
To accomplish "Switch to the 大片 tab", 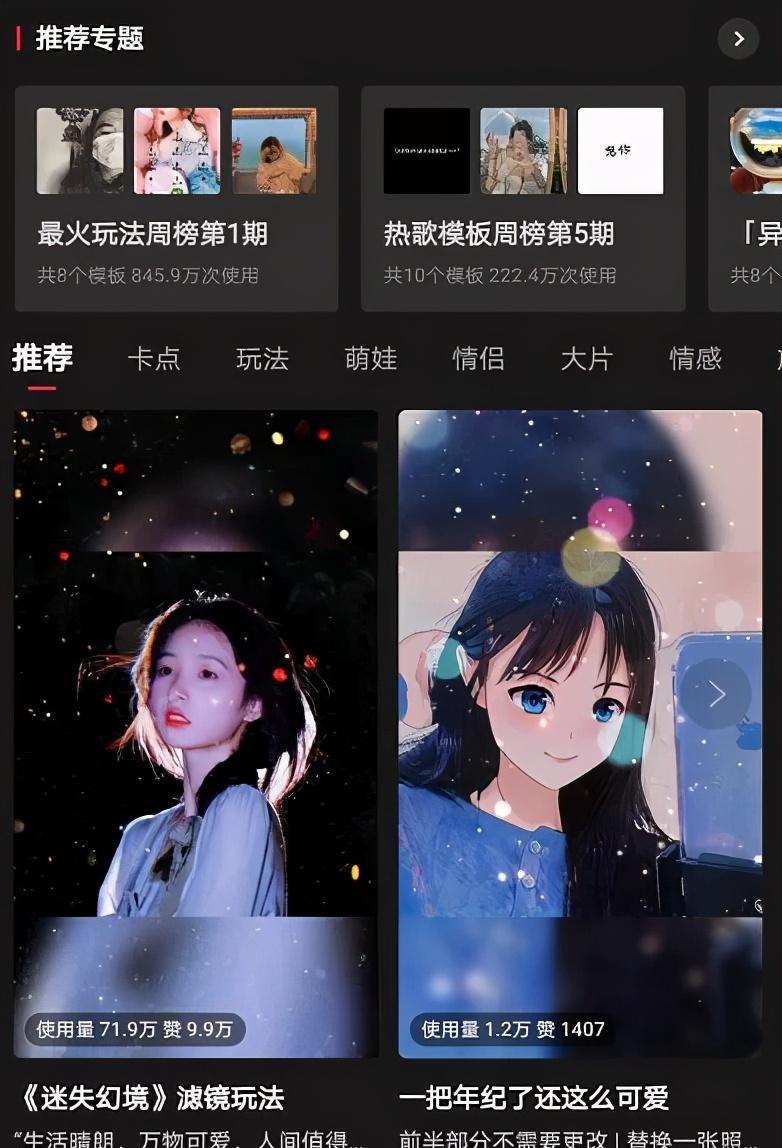I will (x=586, y=359).
